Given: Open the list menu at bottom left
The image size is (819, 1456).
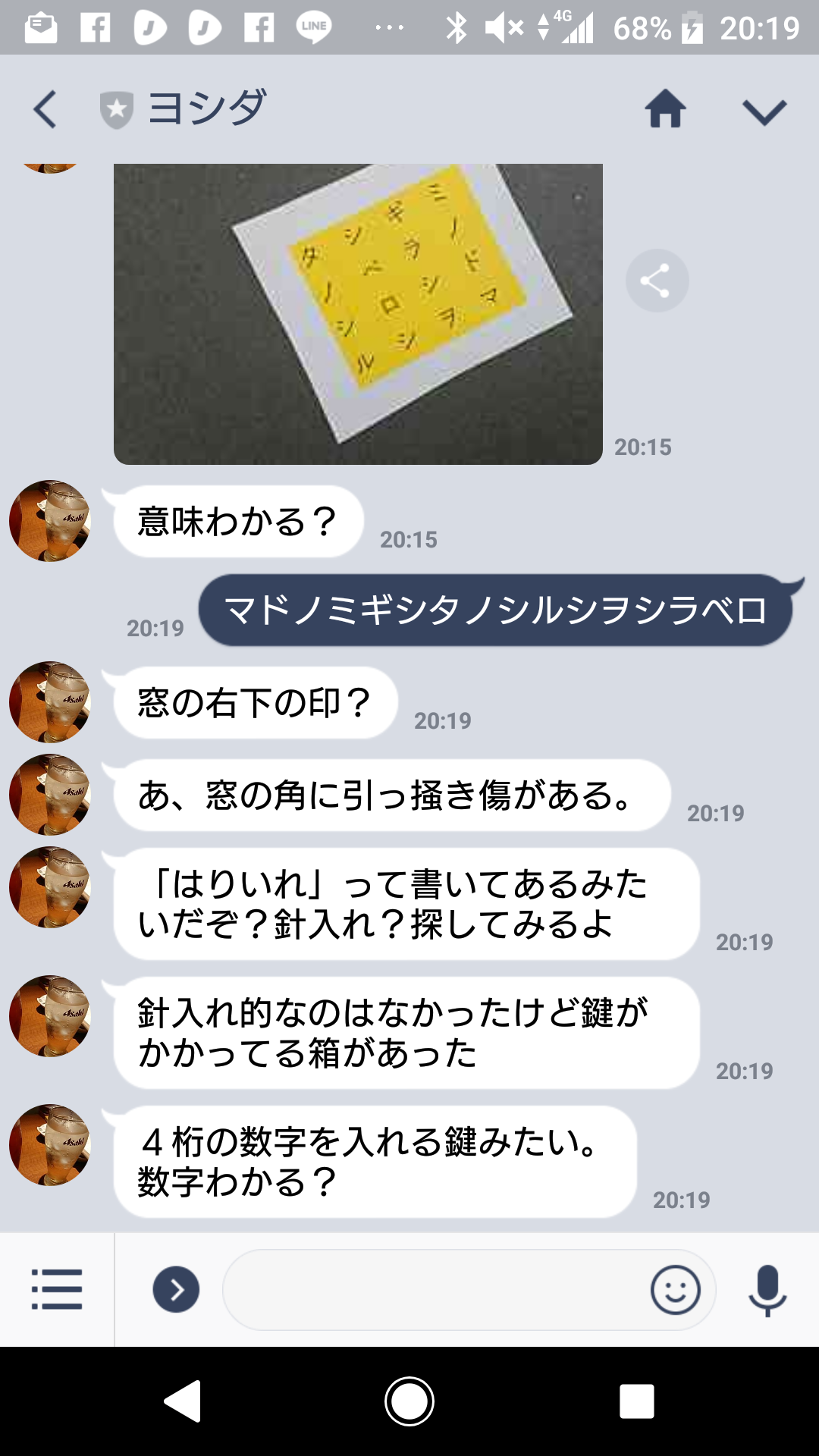Looking at the screenshot, I should click(57, 1289).
